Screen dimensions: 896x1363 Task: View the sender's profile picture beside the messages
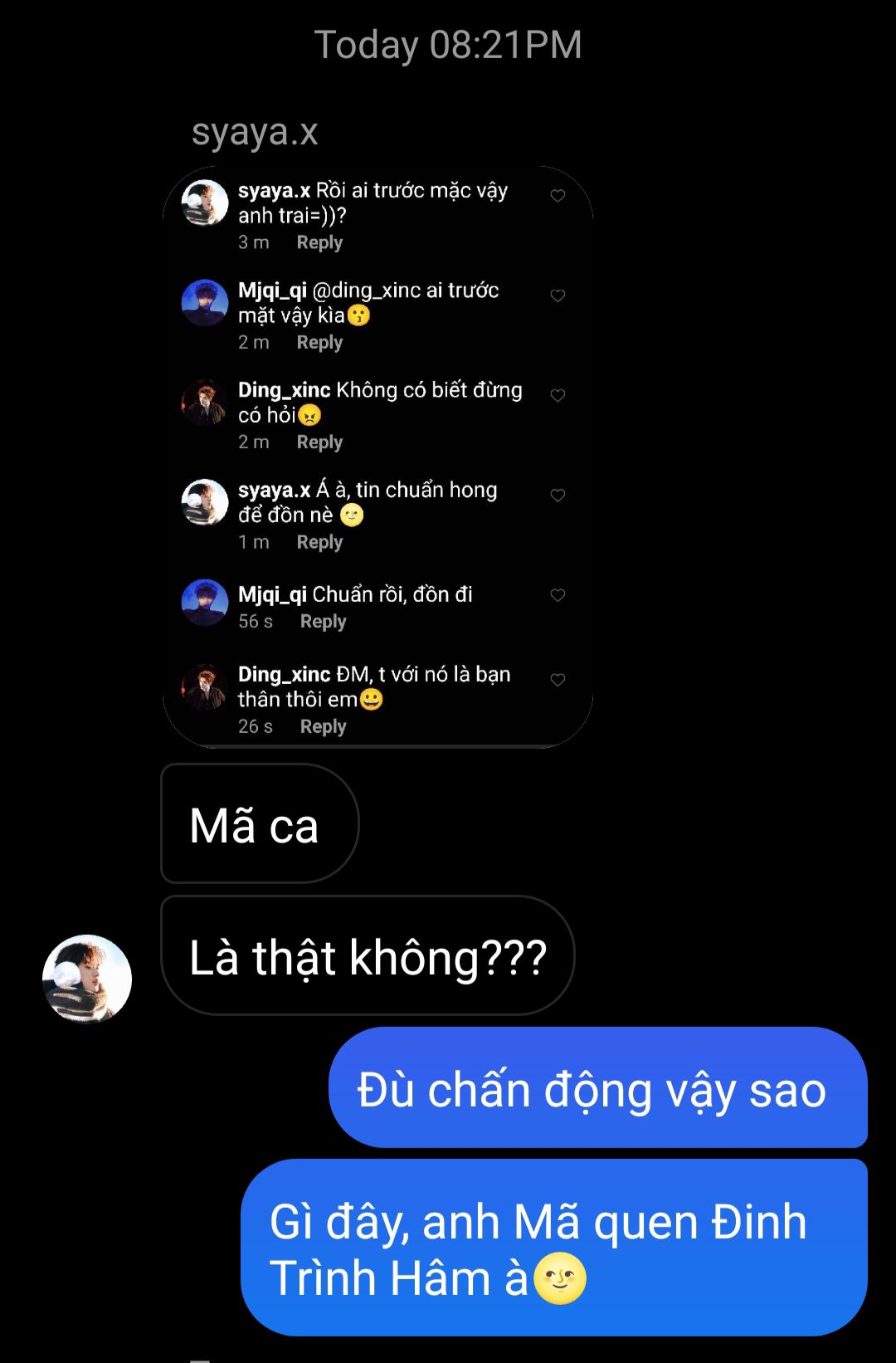(87, 979)
